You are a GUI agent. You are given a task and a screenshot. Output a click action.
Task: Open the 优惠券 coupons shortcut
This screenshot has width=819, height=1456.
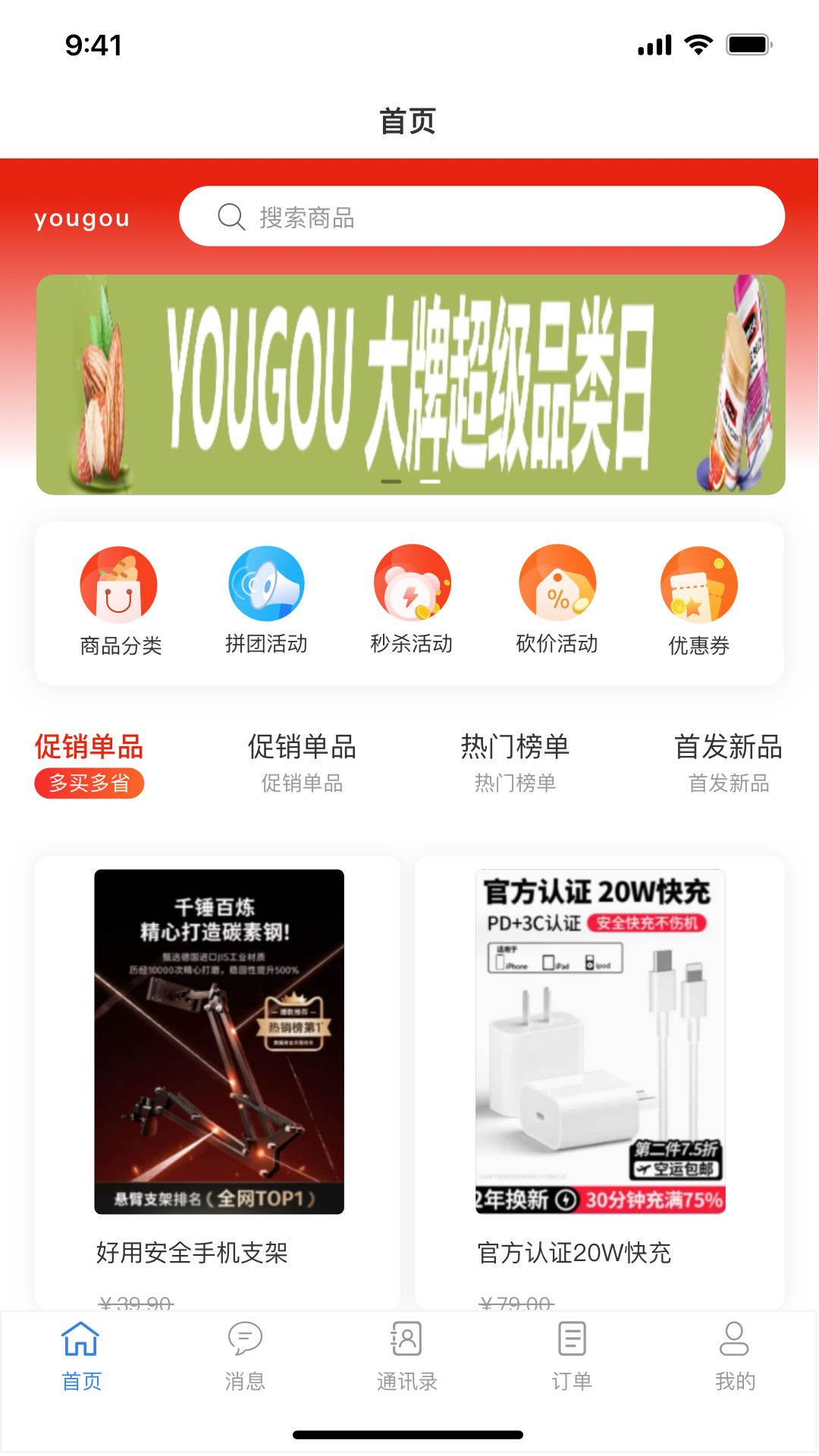698,601
